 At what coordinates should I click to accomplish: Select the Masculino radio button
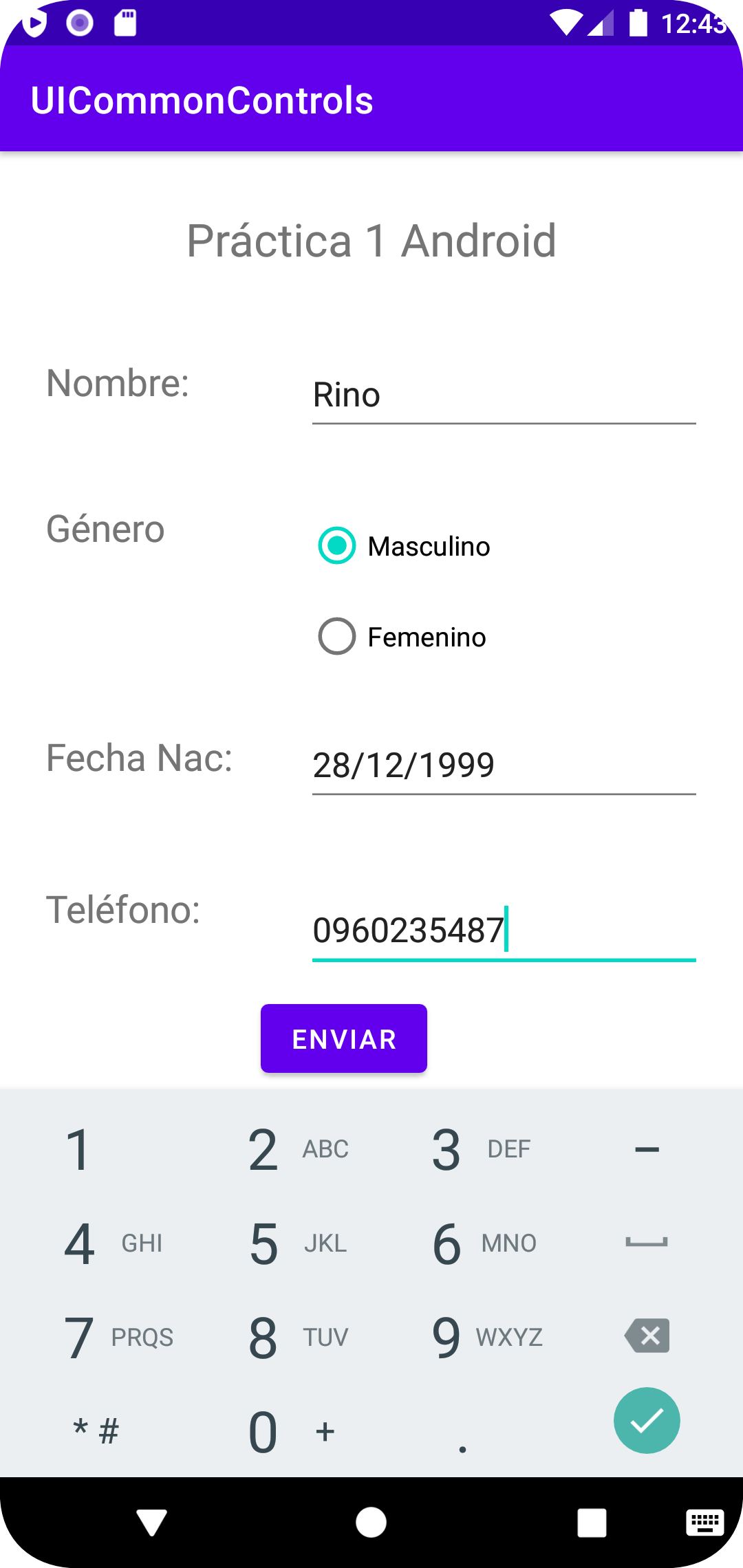(337, 546)
